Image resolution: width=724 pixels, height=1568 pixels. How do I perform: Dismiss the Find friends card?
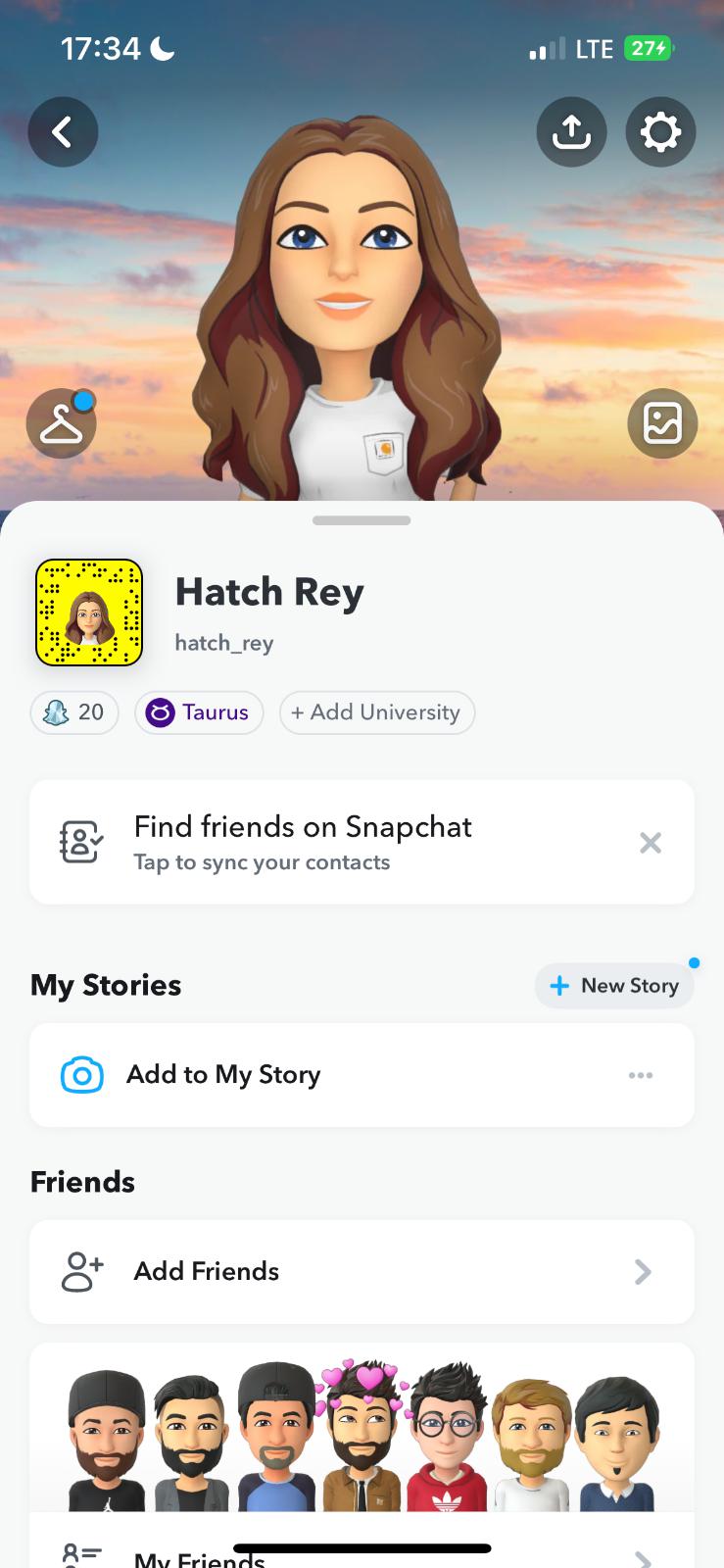tap(651, 843)
